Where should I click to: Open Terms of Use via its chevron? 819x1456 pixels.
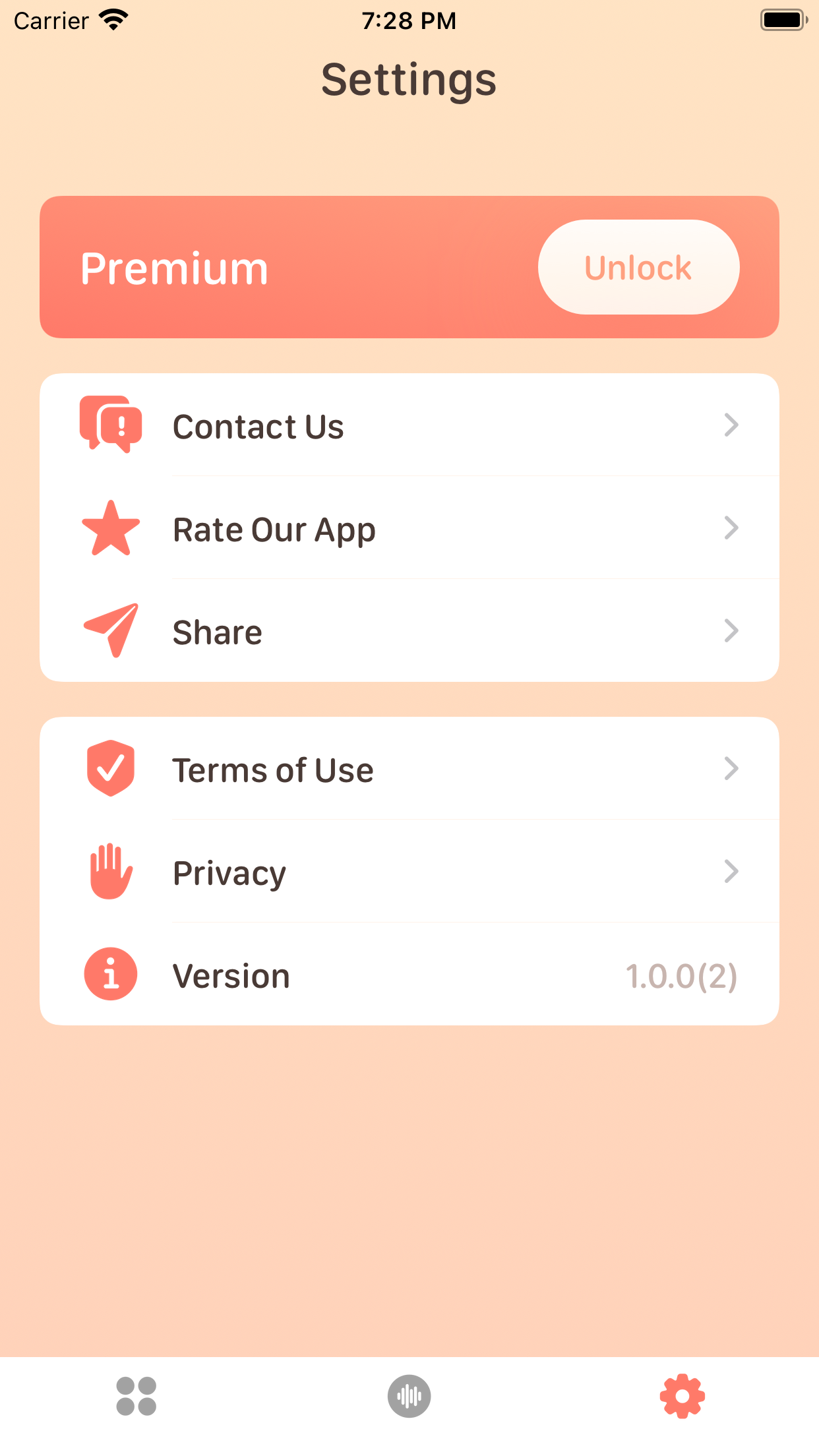coord(731,769)
